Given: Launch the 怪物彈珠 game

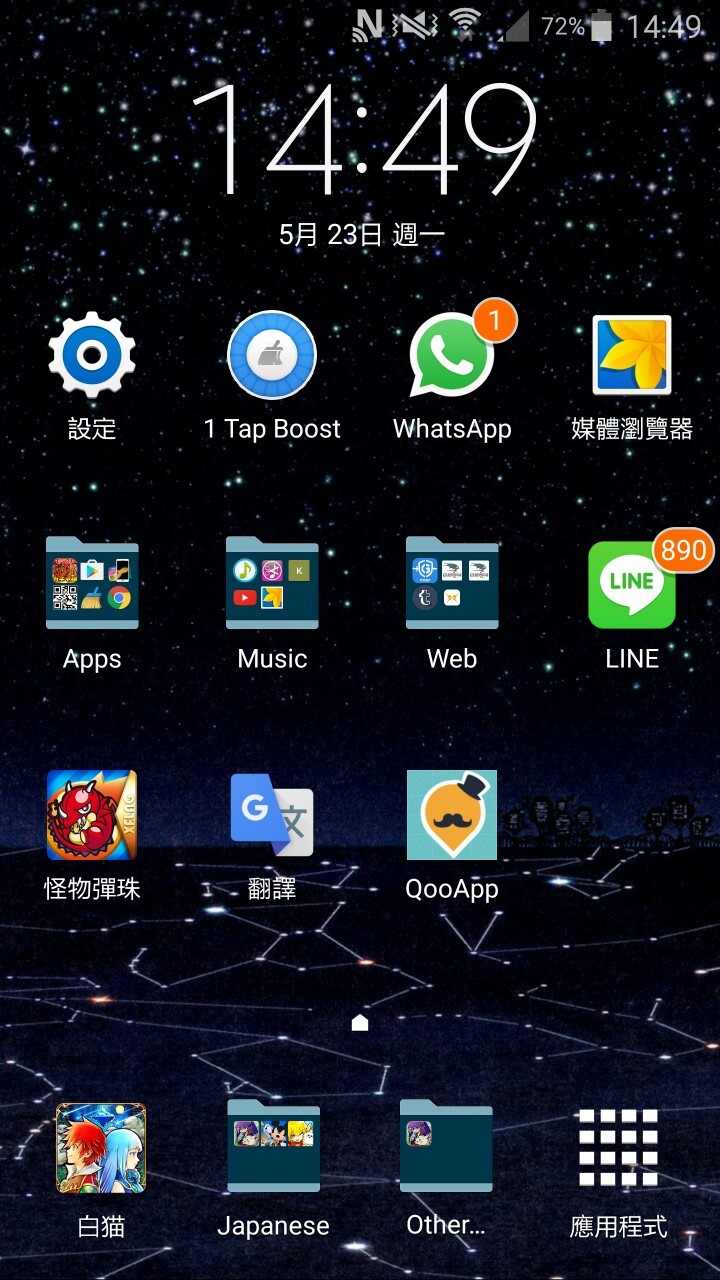Looking at the screenshot, I should (x=92, y=815).
